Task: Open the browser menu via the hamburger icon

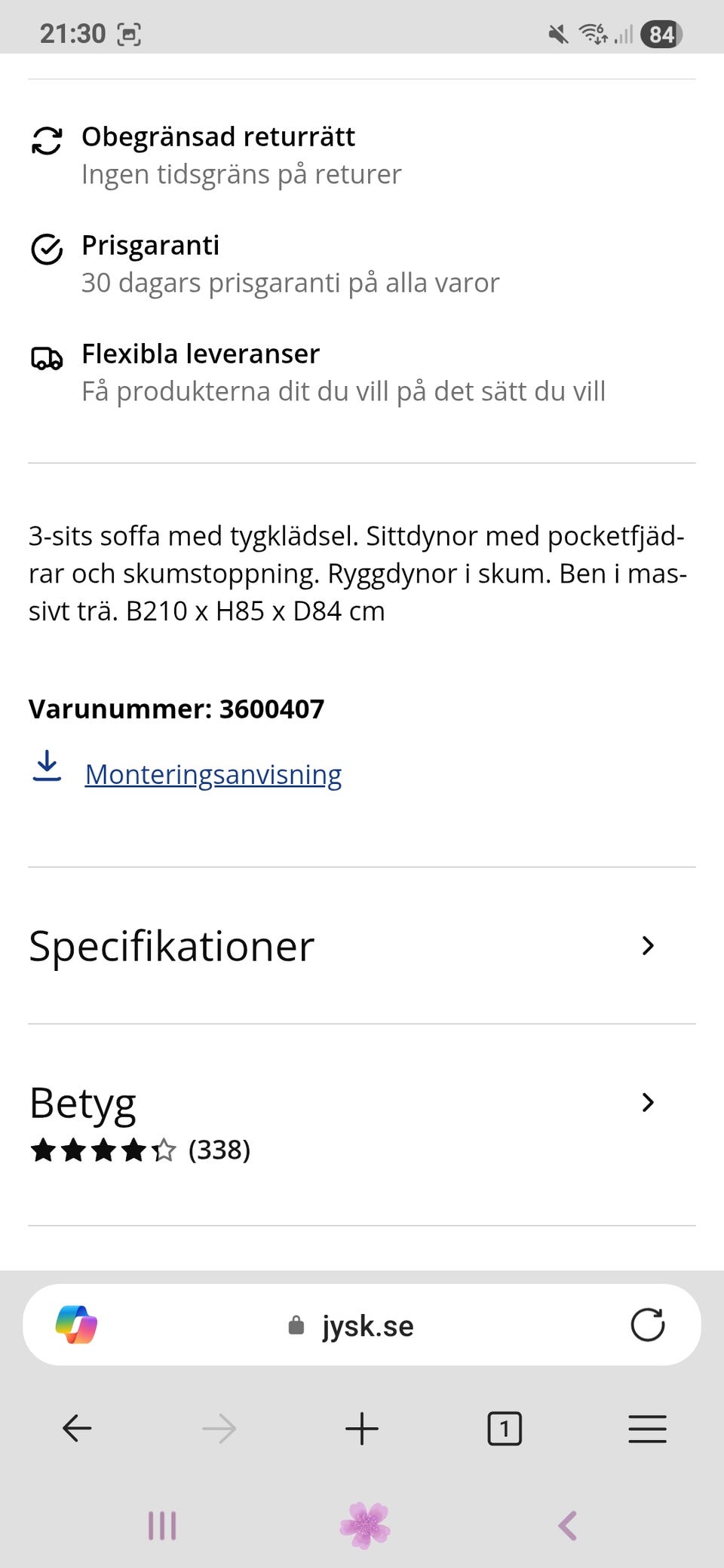Action: tap(647, 1427)
